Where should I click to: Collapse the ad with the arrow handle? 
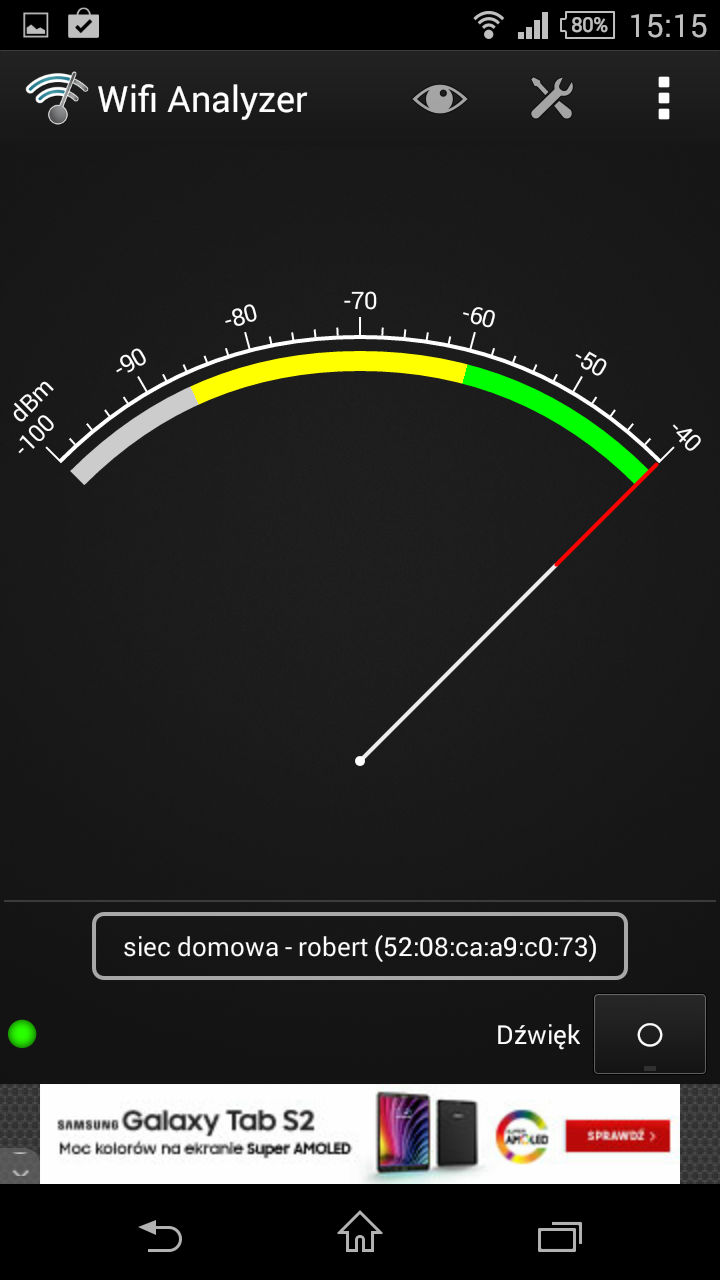click(x=20, y=1165)
